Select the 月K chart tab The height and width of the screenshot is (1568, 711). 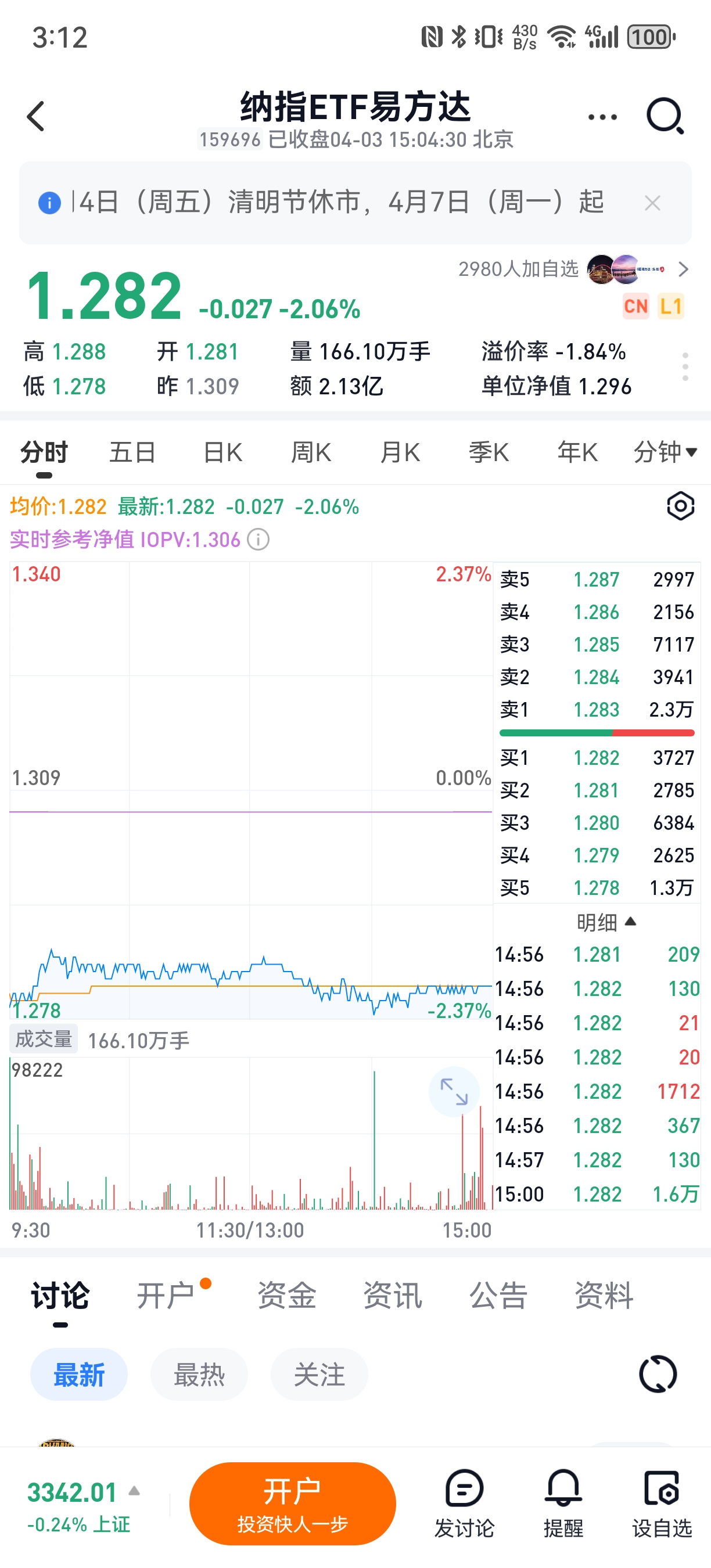coord(399,452)
